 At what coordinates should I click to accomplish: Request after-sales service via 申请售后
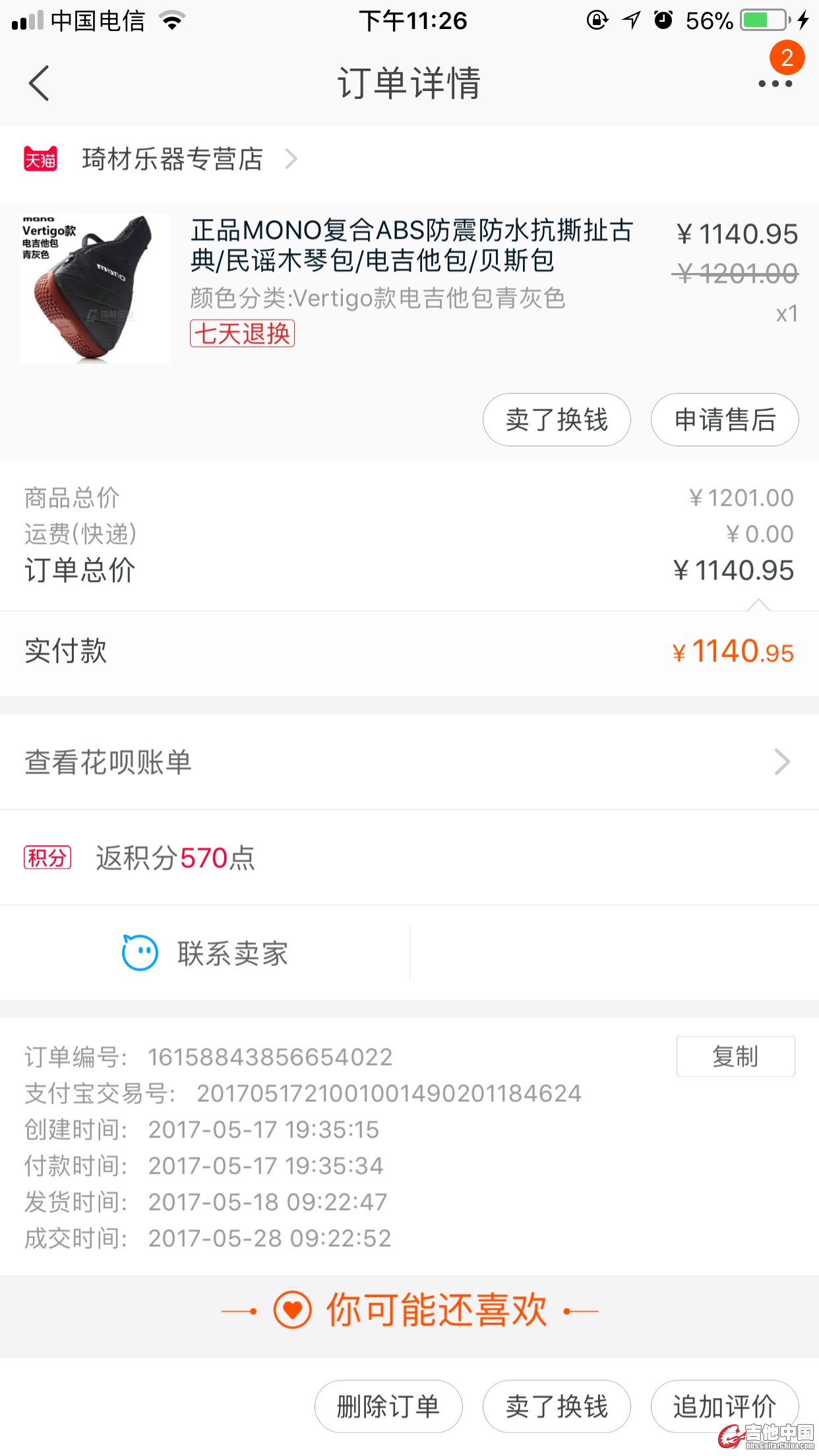725,420
